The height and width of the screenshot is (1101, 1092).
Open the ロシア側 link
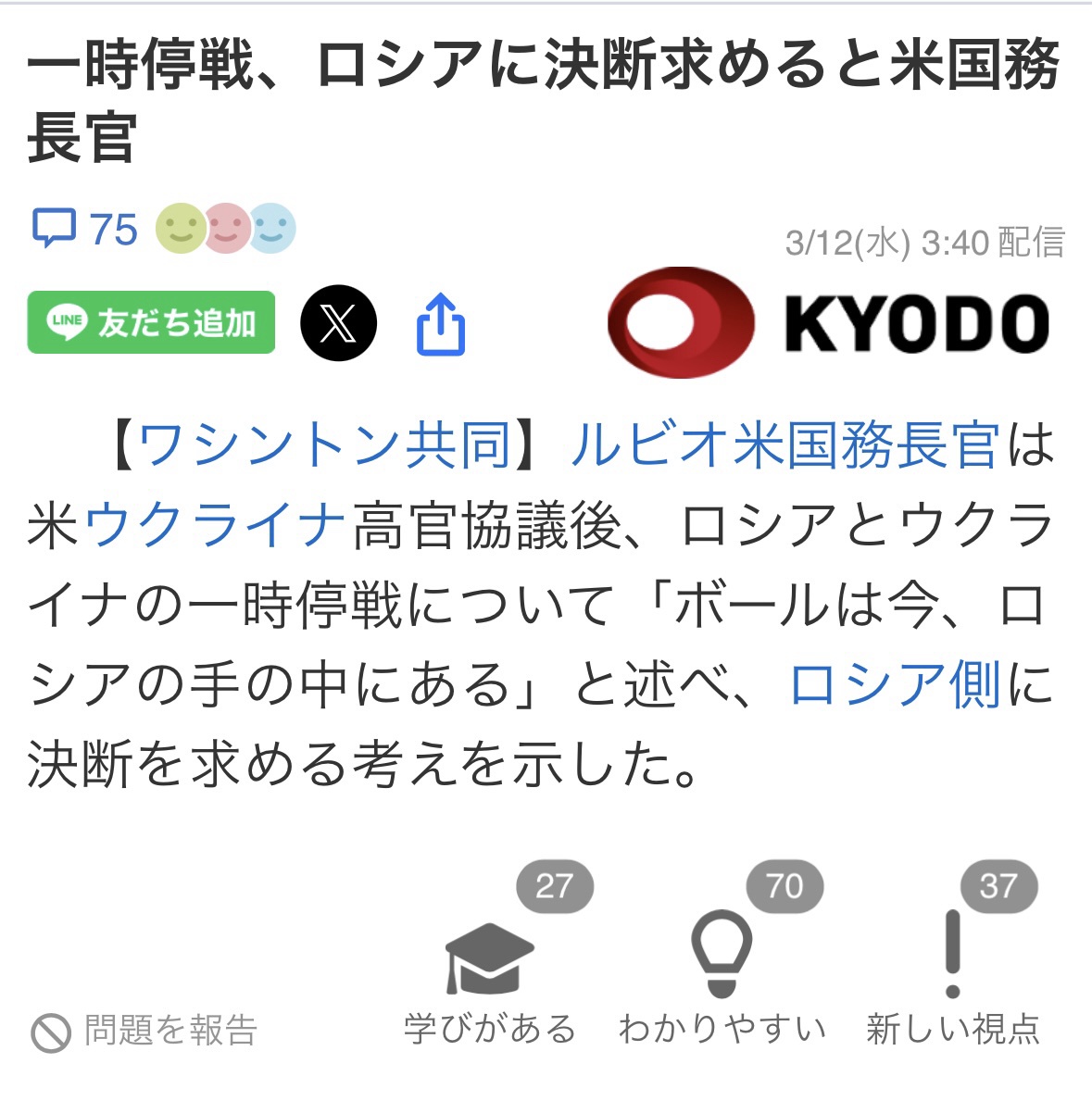[894, 685]
